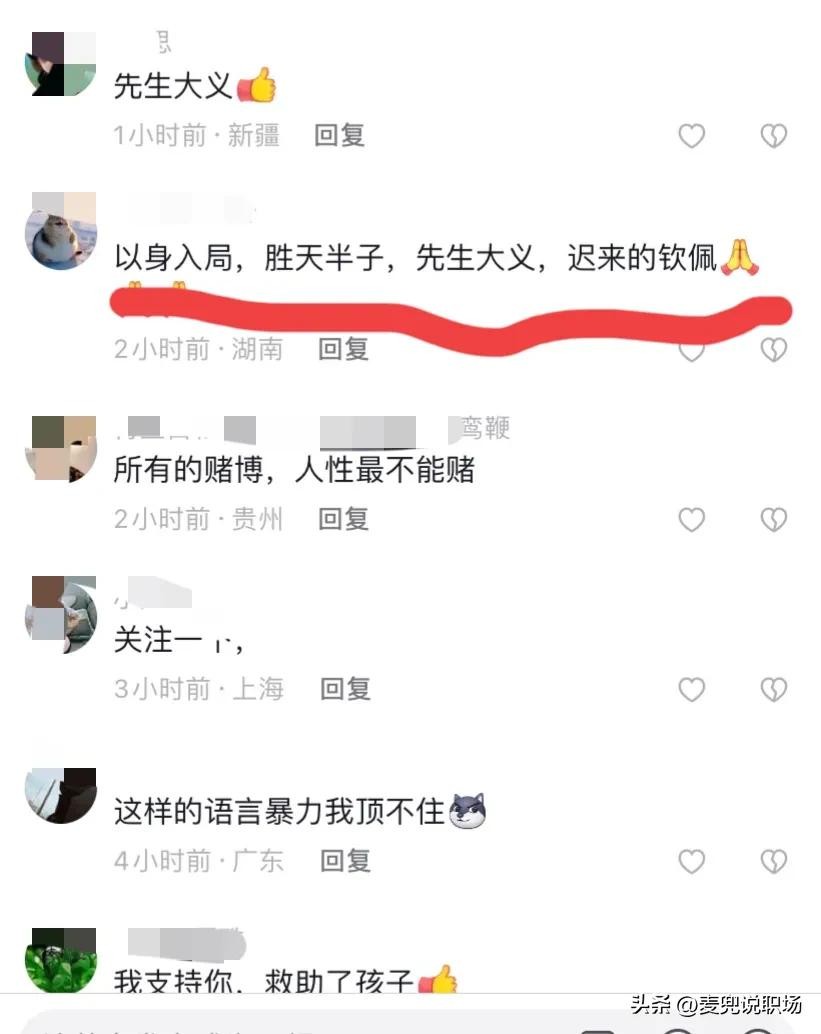Dislike the comment posted from 新疆
Screen dimensions: 821x1034
click(x=774, y=136)
